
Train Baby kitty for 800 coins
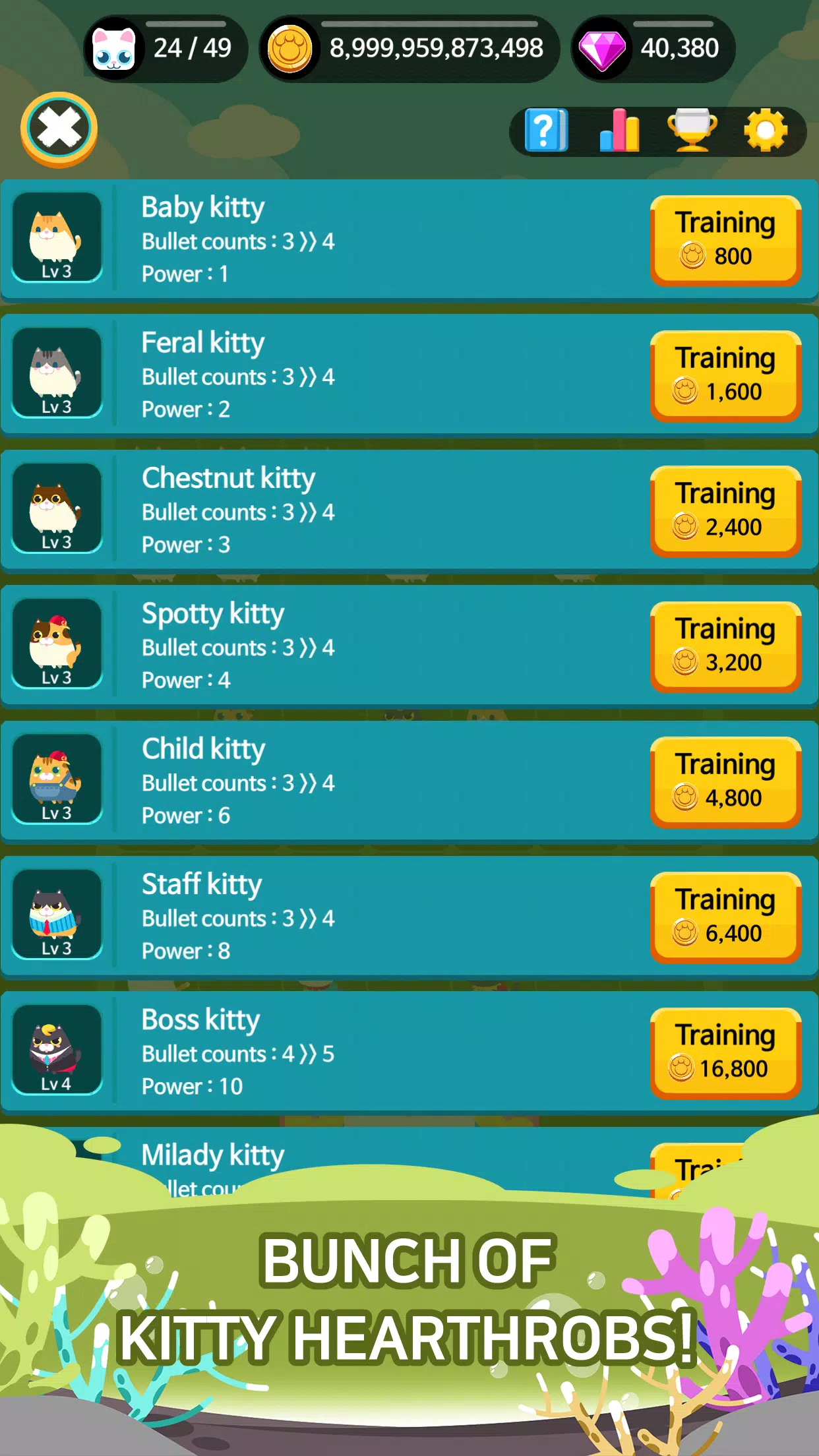725,240
